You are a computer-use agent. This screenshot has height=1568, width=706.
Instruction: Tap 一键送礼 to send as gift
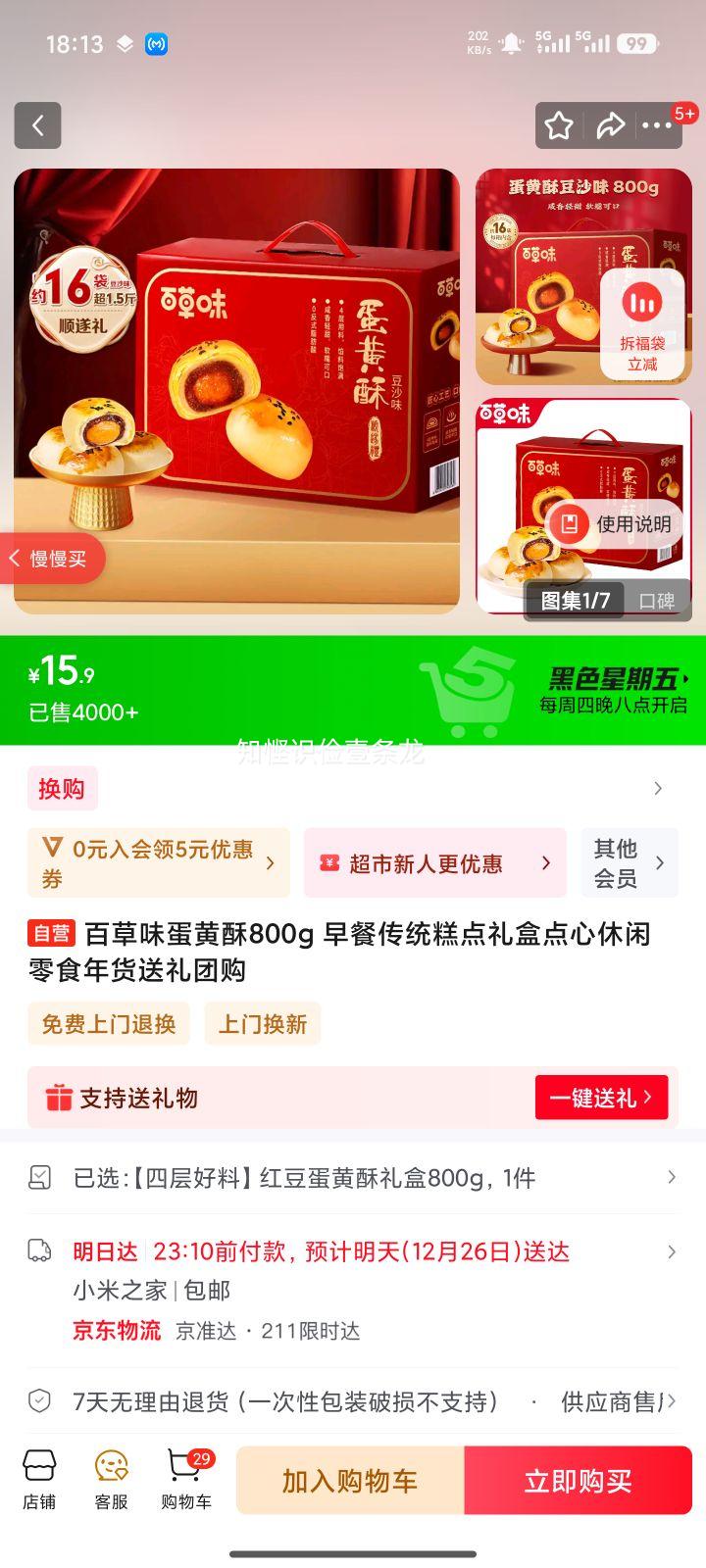coord(601,1098)
